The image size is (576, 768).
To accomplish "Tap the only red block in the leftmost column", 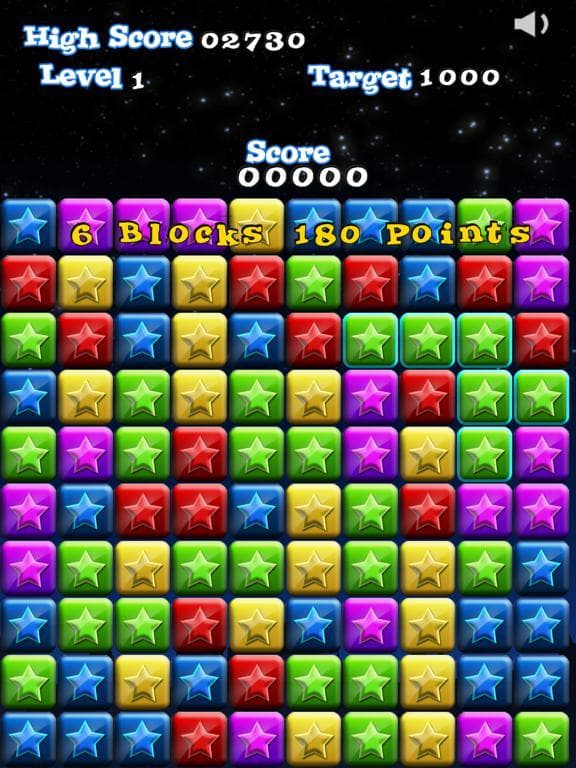I will point(28,283).
